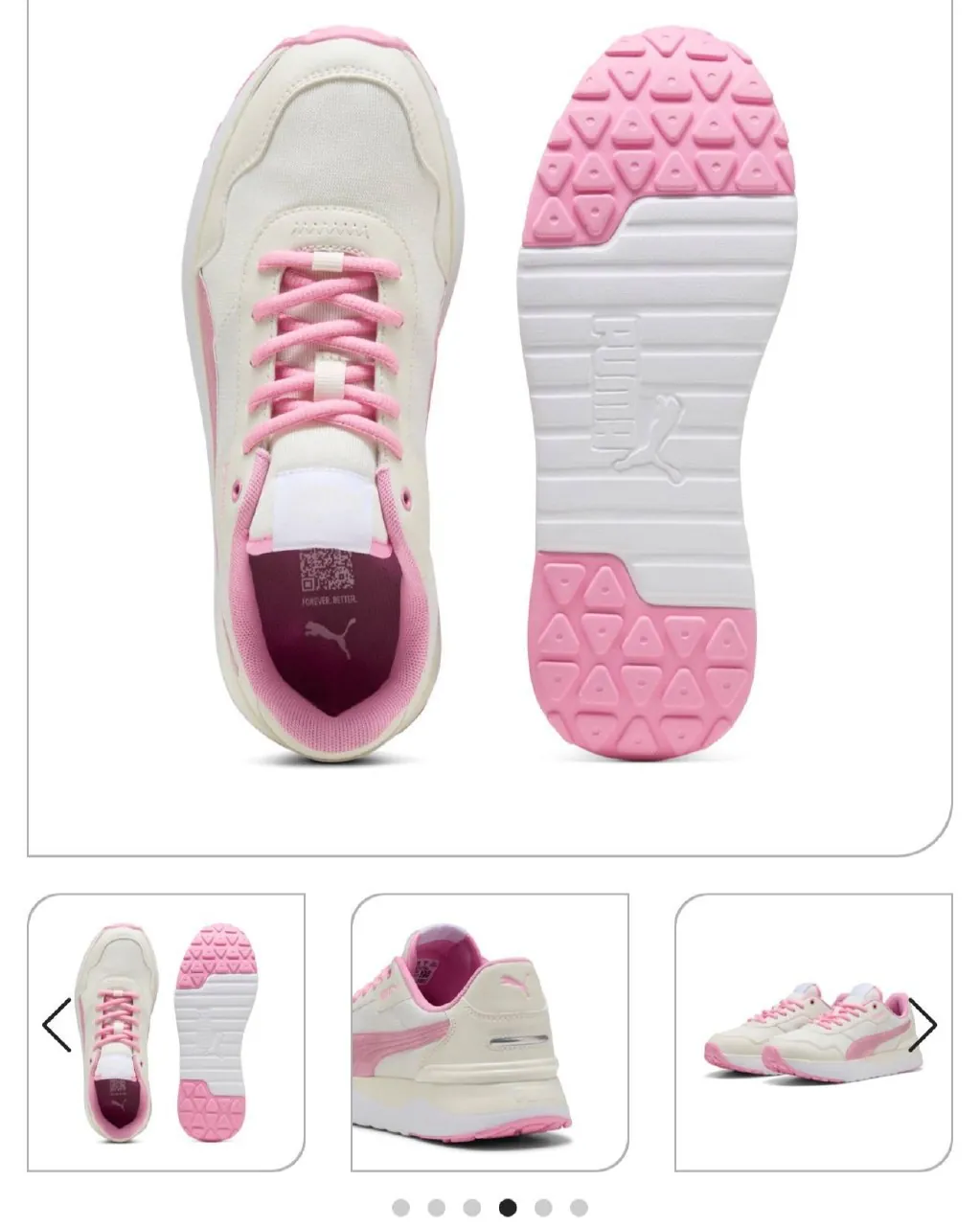
Task: Jump to the last gallery dot
Action: pyautogui.click(x=579, y=1208)
